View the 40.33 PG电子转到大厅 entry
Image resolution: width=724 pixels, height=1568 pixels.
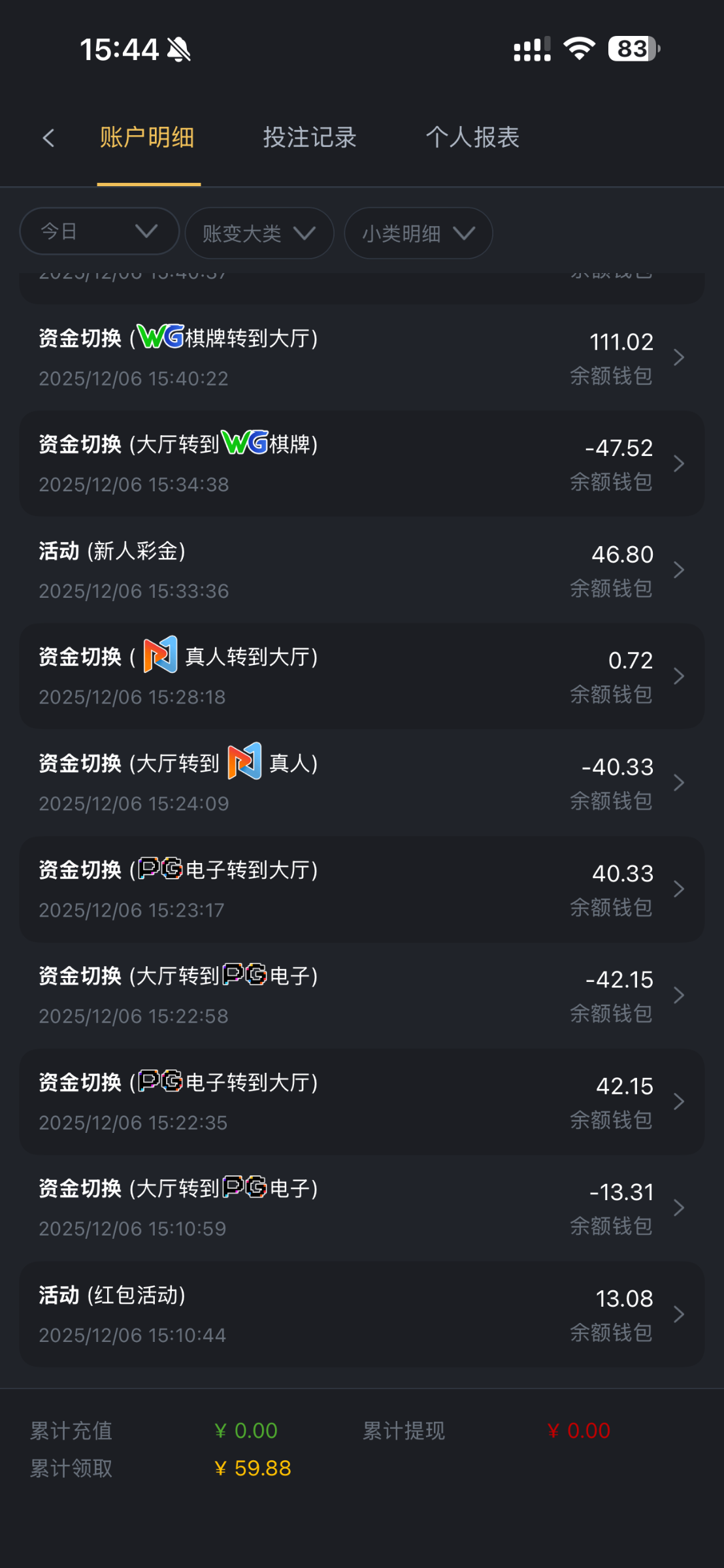pyautogui.click(x=361, y=889)
